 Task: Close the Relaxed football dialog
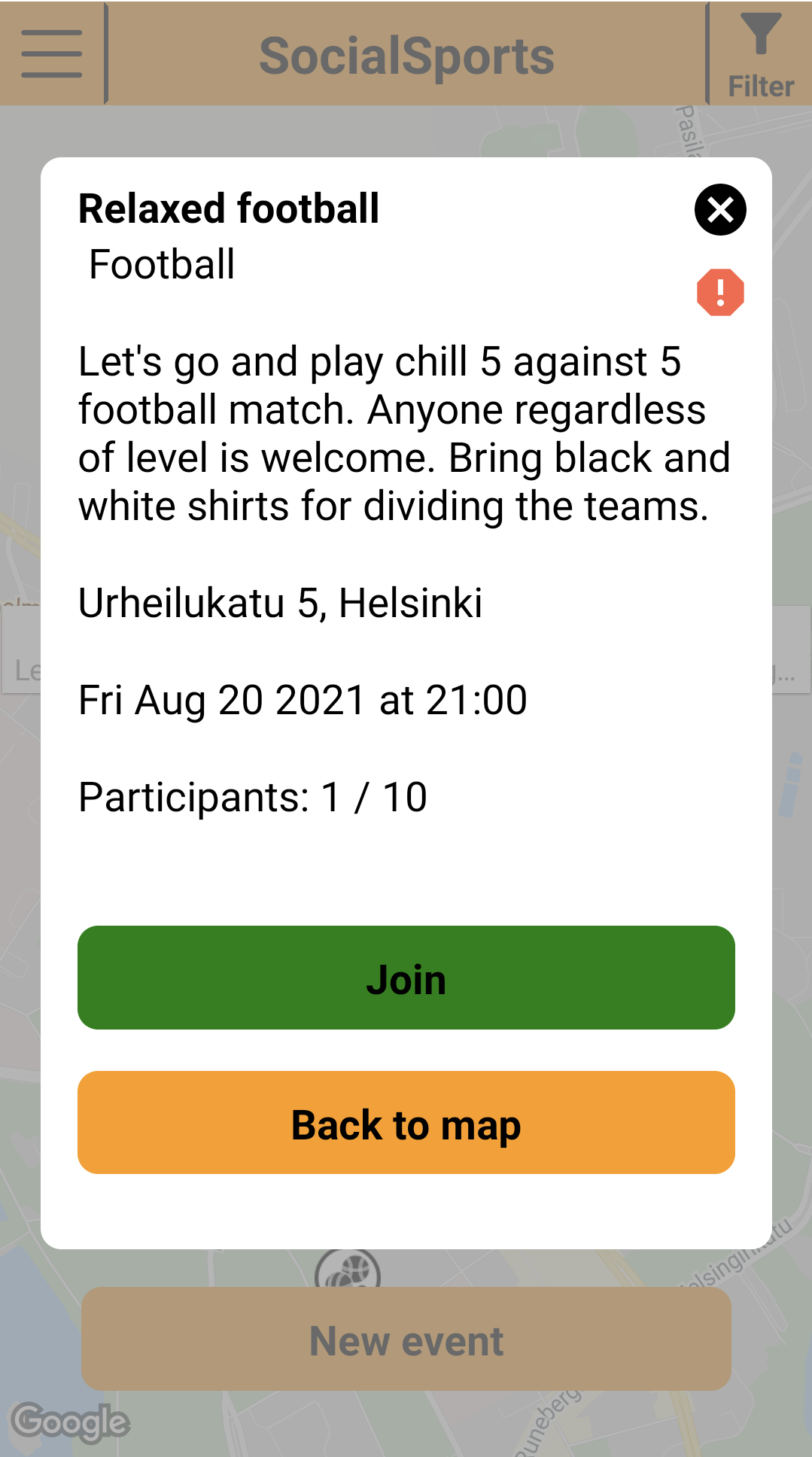(720, 209)
